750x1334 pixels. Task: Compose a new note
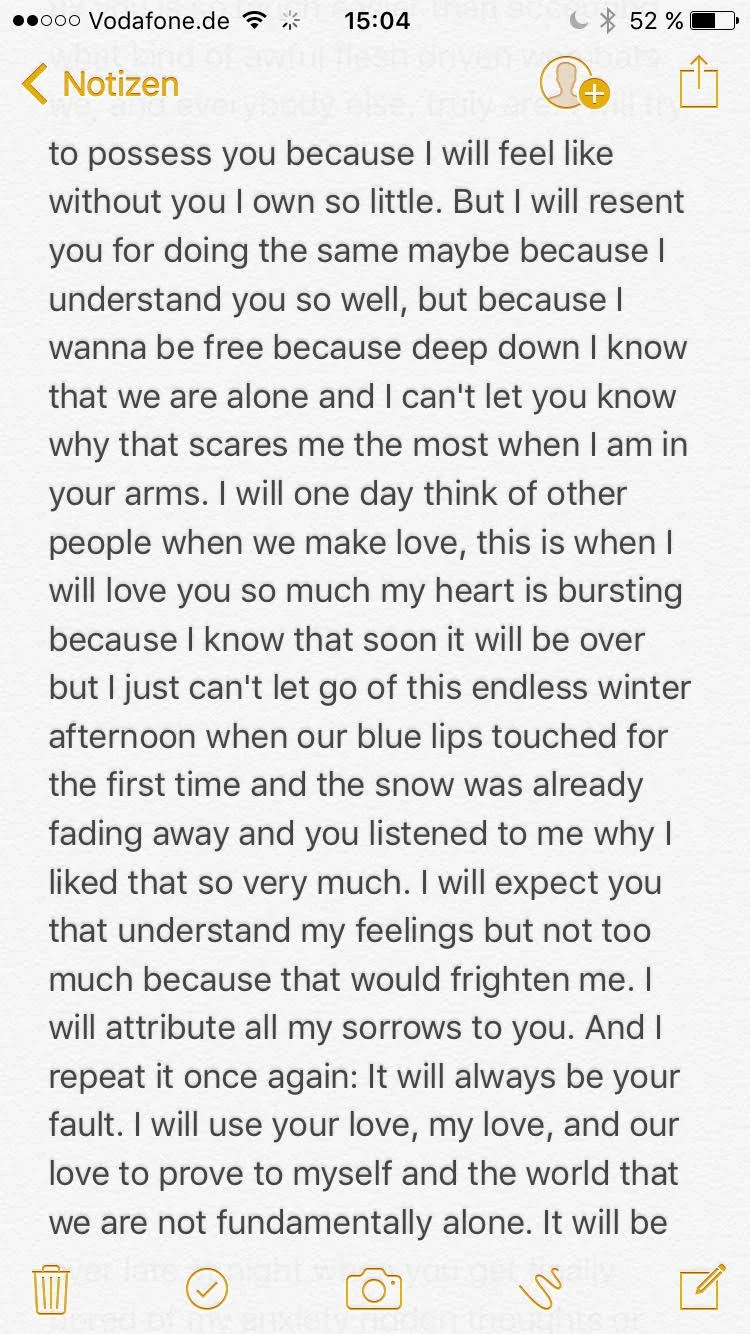pyautogui.click(x=702, y=1287)
